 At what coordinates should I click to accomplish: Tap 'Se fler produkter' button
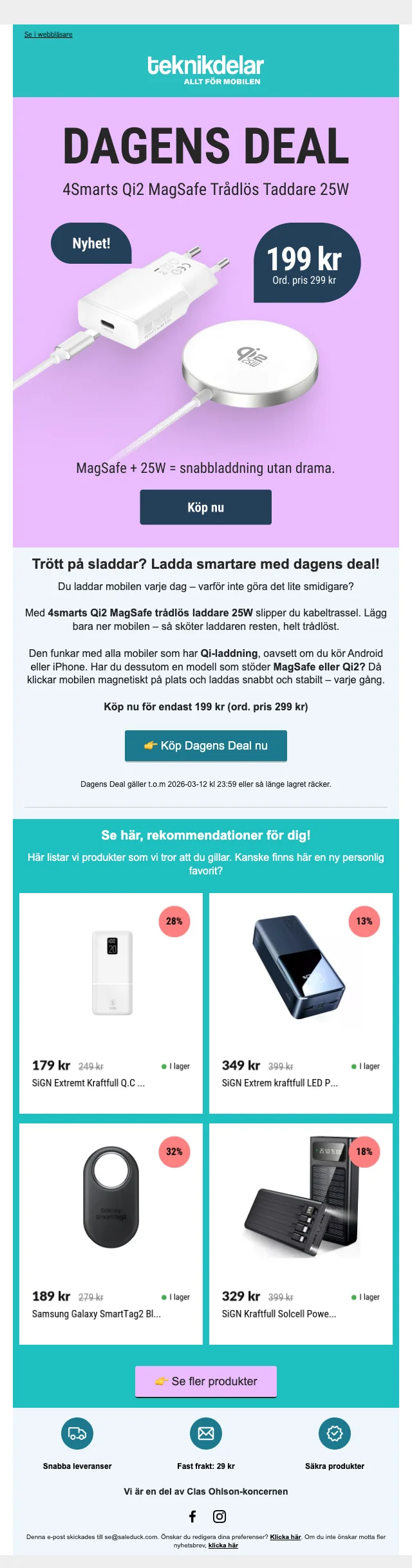[205, 1381]
